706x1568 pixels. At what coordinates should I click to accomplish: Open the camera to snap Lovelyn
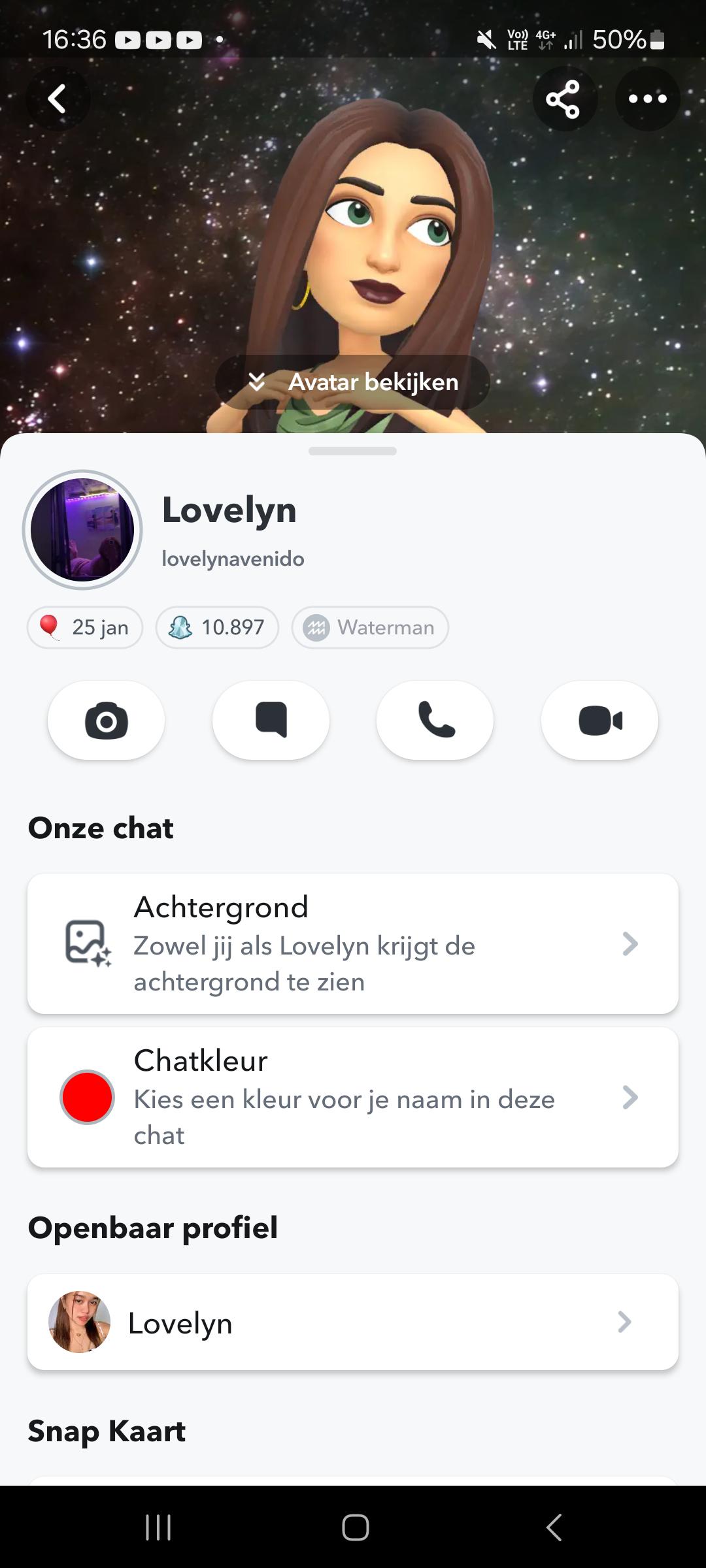pyautogui.click(x=106, y=720)
